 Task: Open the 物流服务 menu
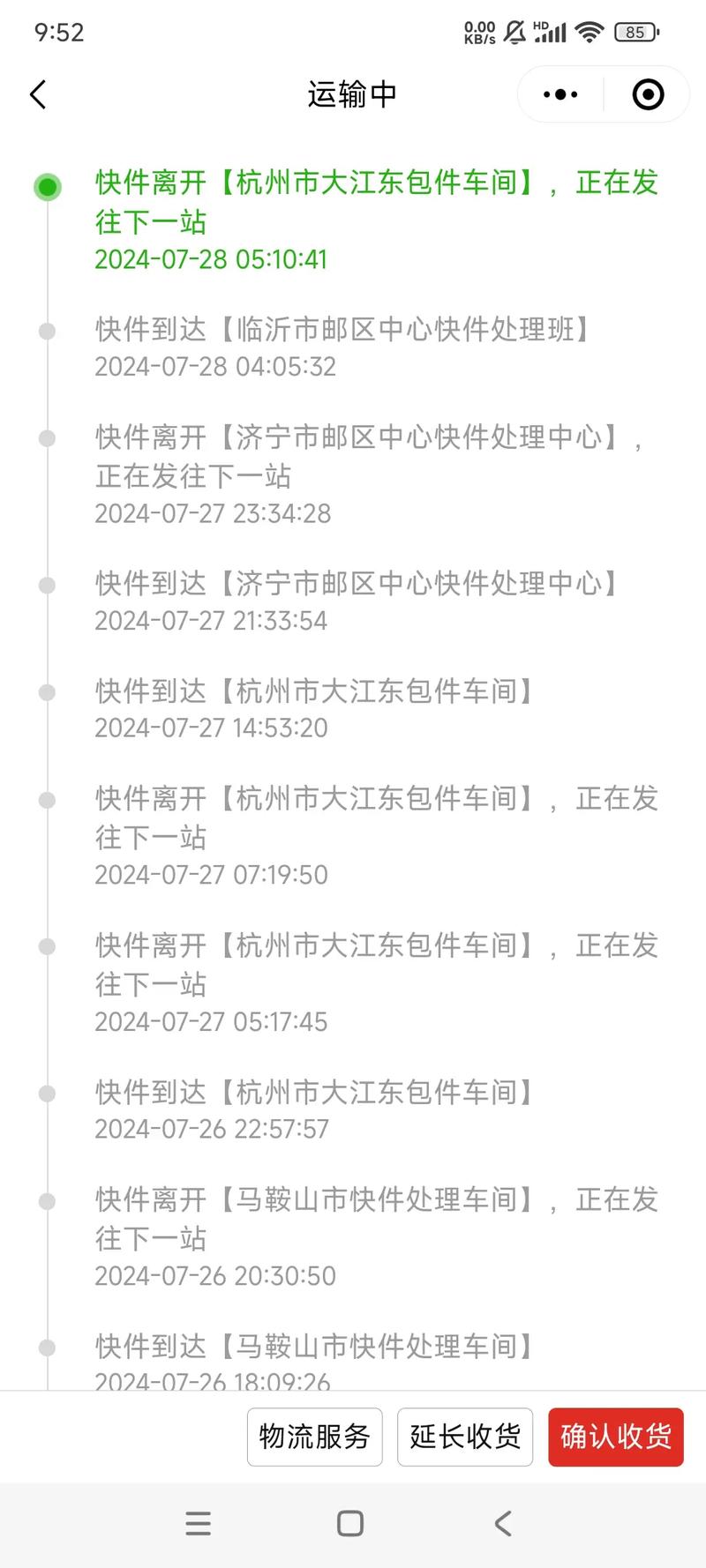pos(314,1437)
